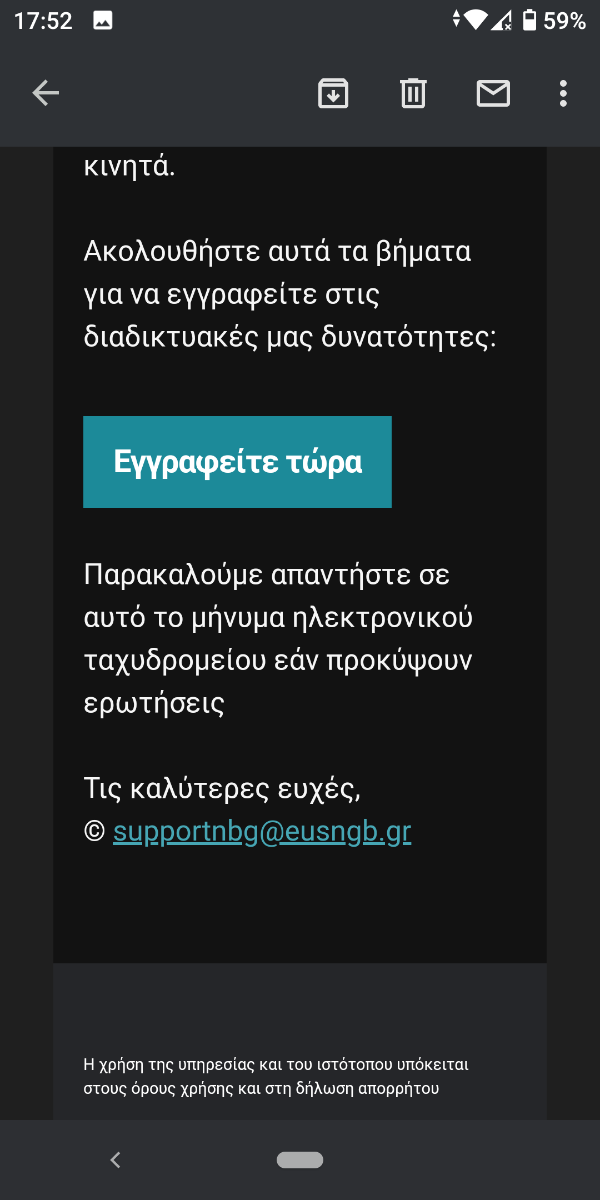
Task: Open the overflow menu
Action: (x=563, y=93)
